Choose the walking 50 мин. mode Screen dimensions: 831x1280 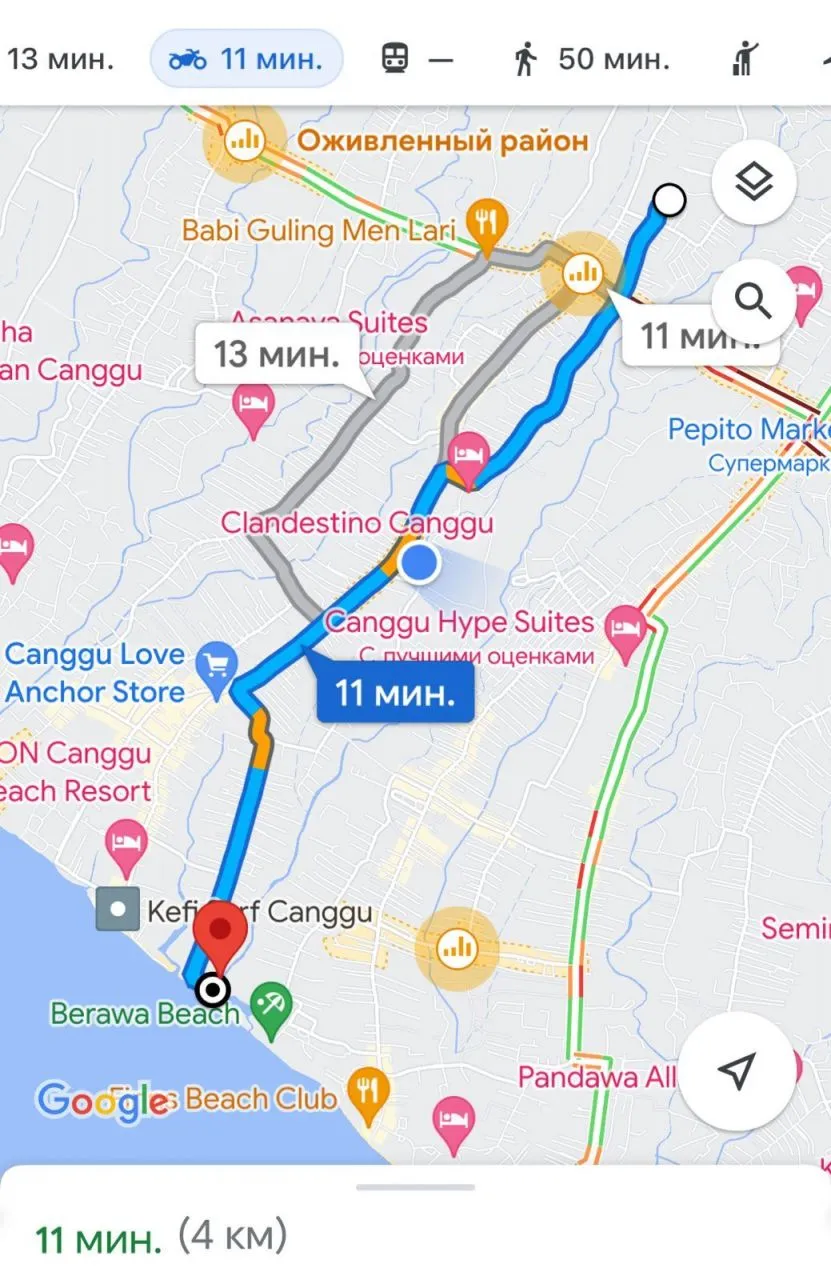[592, 59]
